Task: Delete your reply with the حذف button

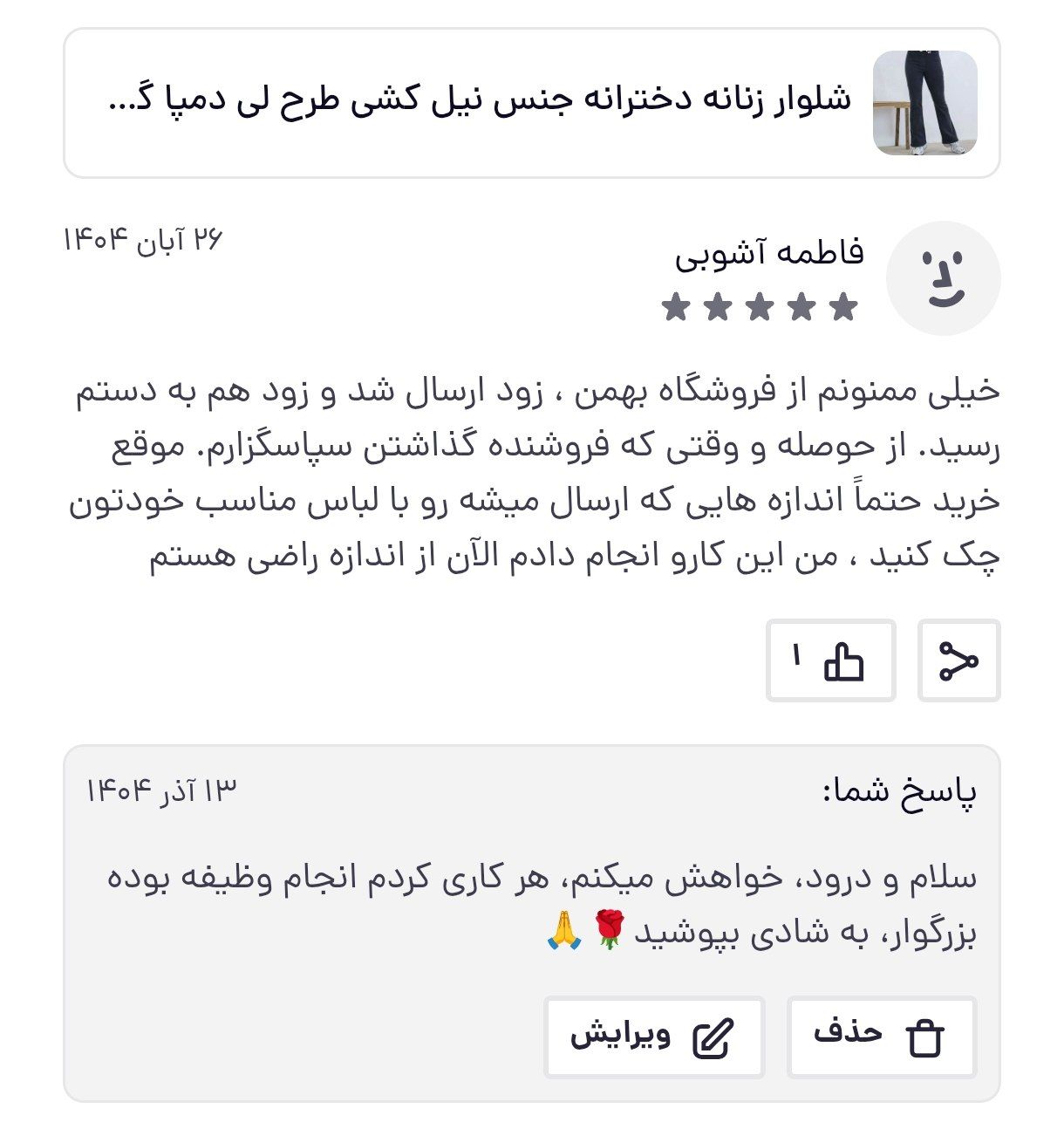Action: coord(881,1037)
